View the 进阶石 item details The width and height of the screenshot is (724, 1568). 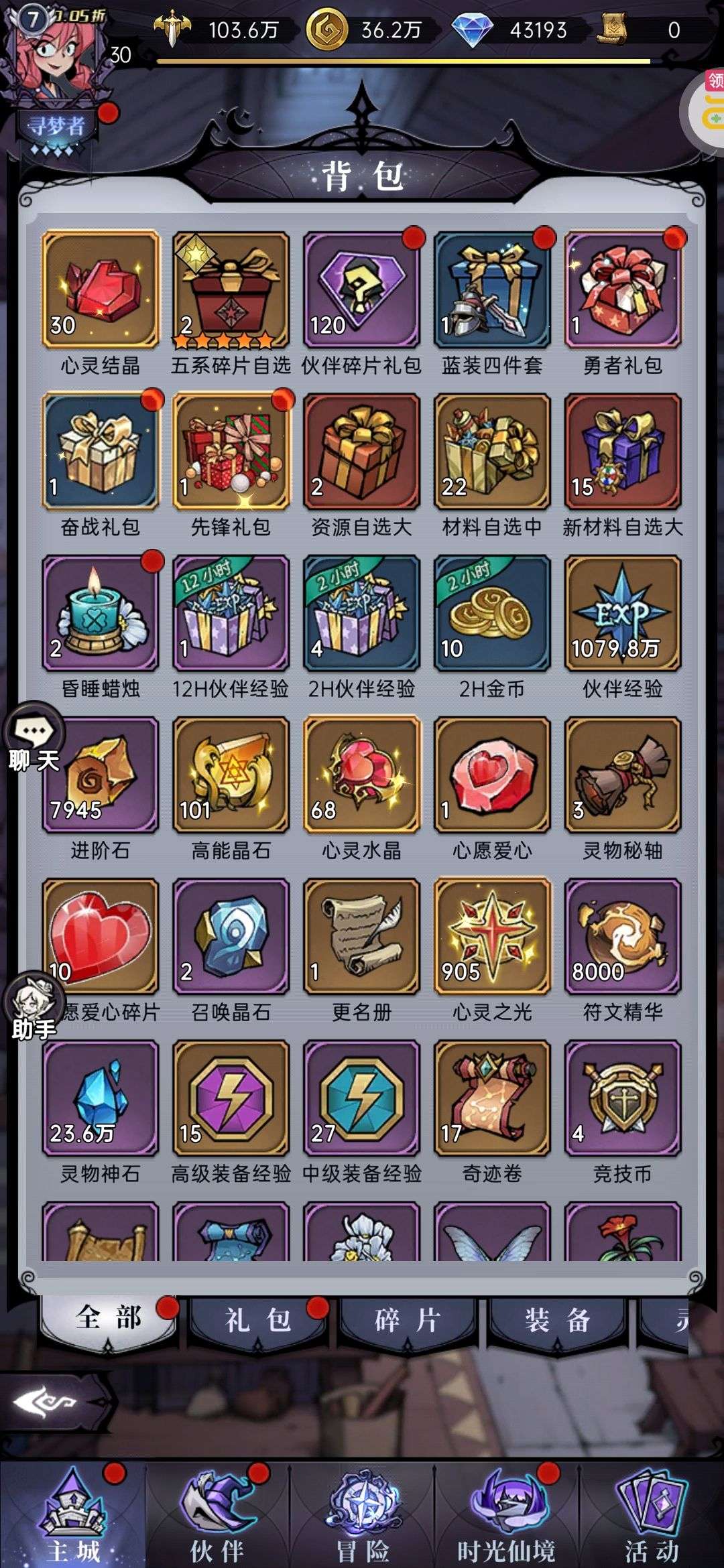pyautogui.click(x=101, y=775)
